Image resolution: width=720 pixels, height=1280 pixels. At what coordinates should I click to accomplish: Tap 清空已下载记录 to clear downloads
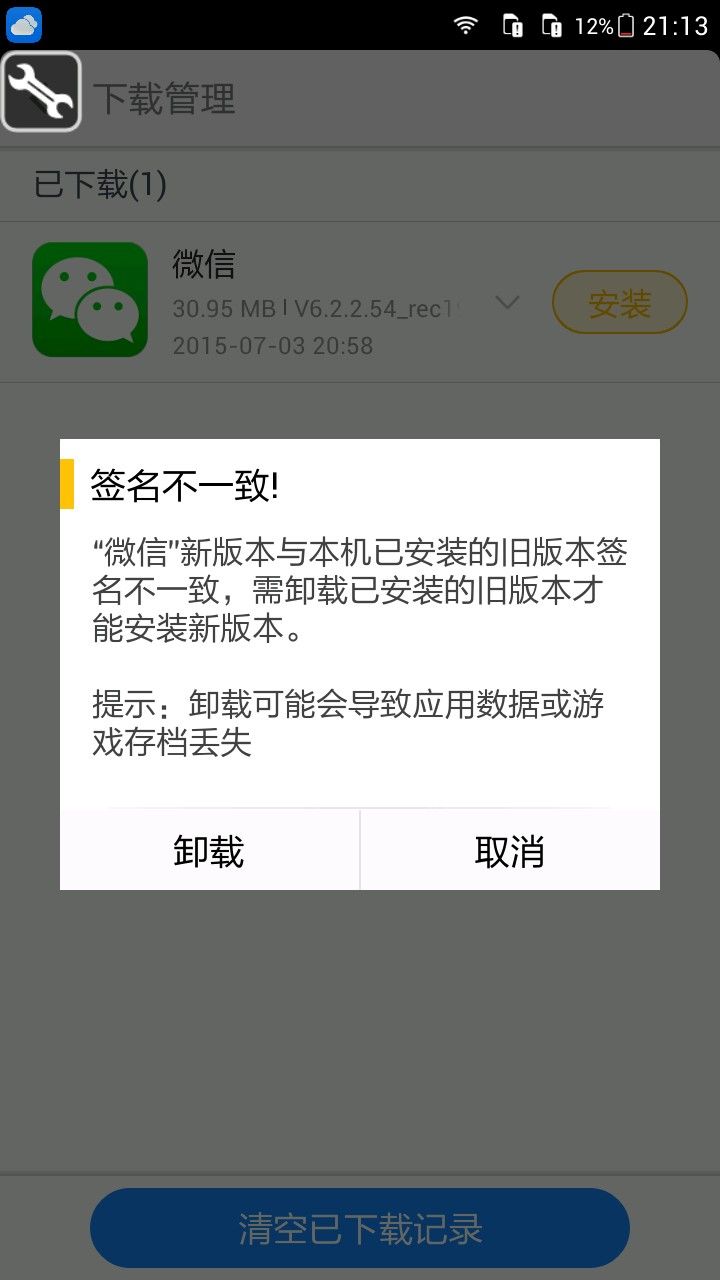360,1229
